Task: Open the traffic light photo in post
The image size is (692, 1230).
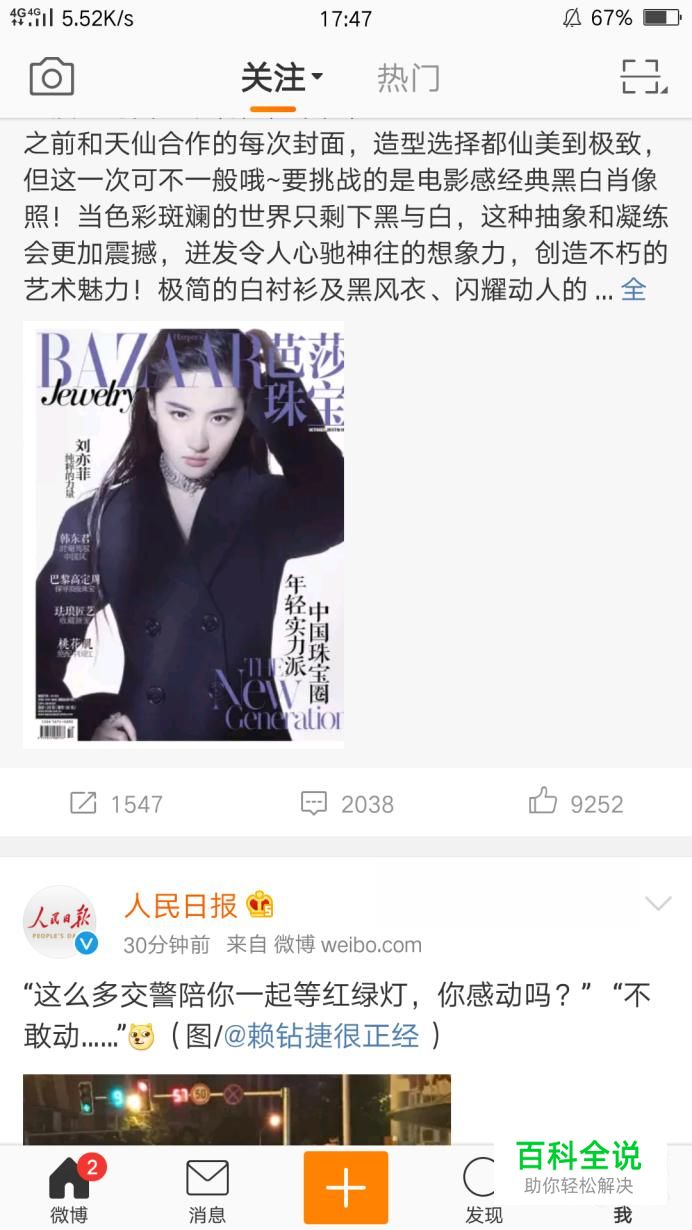Action: [237, 1108]
